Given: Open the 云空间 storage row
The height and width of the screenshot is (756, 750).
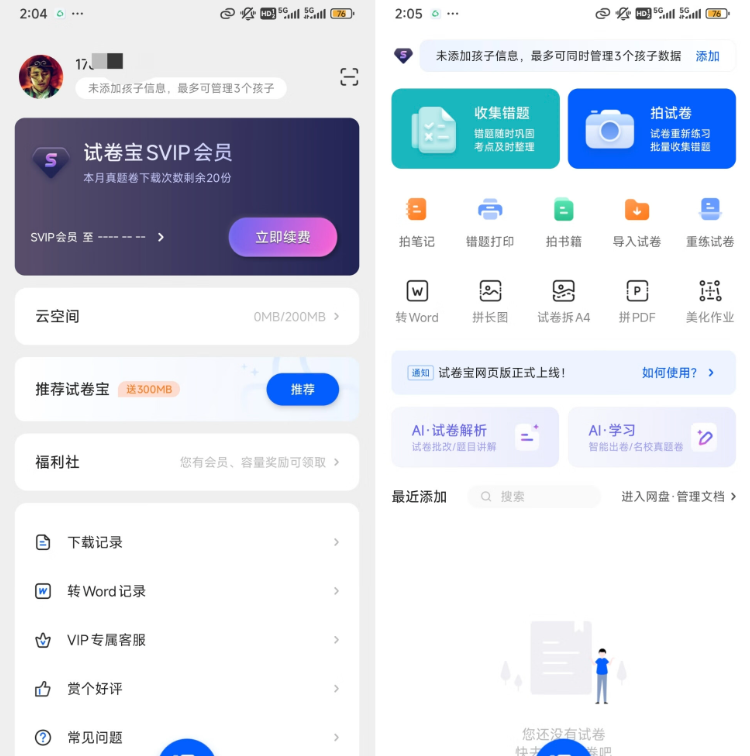Looking at the screenshot, I should [x=187, y=316].
